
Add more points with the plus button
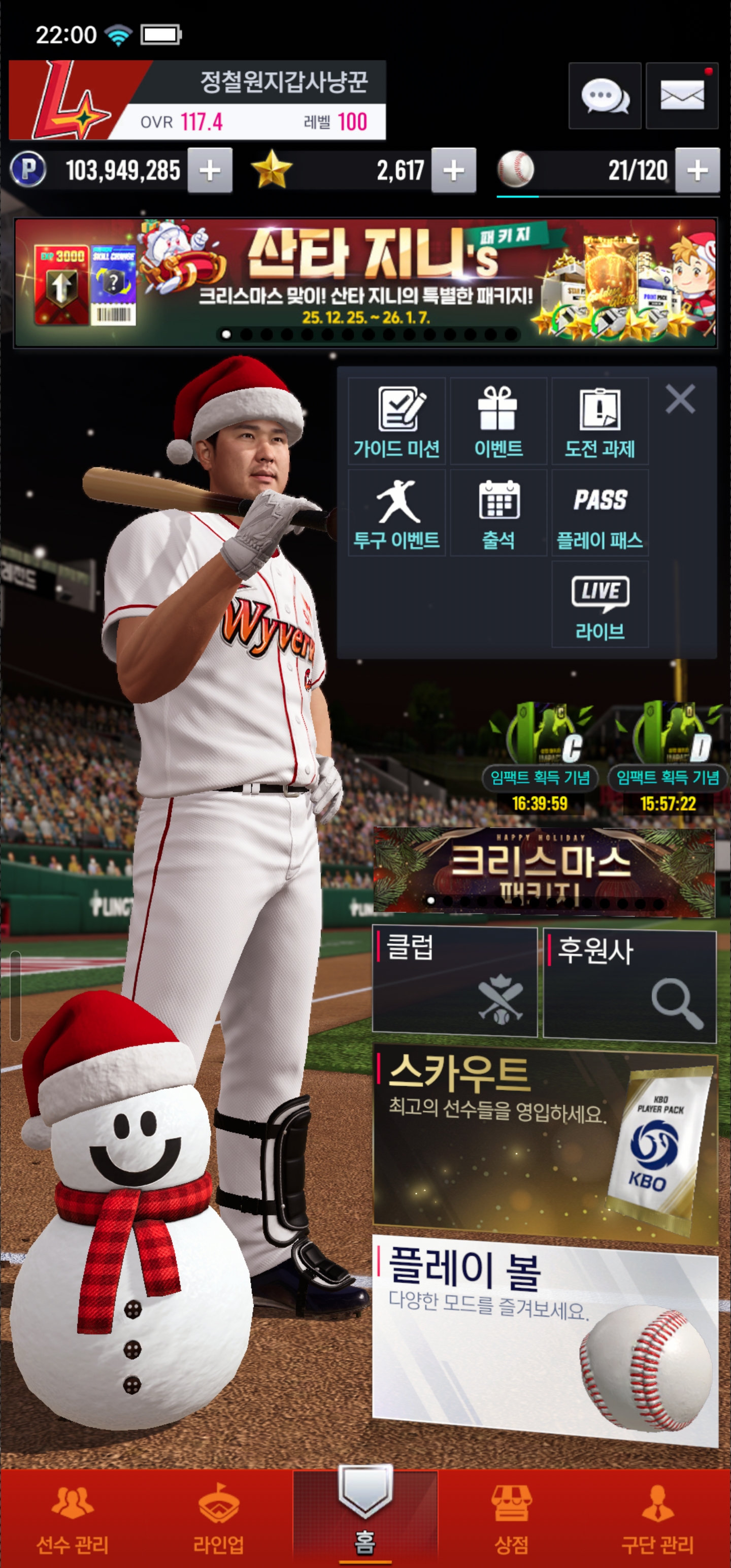click(x=209, y=171)
